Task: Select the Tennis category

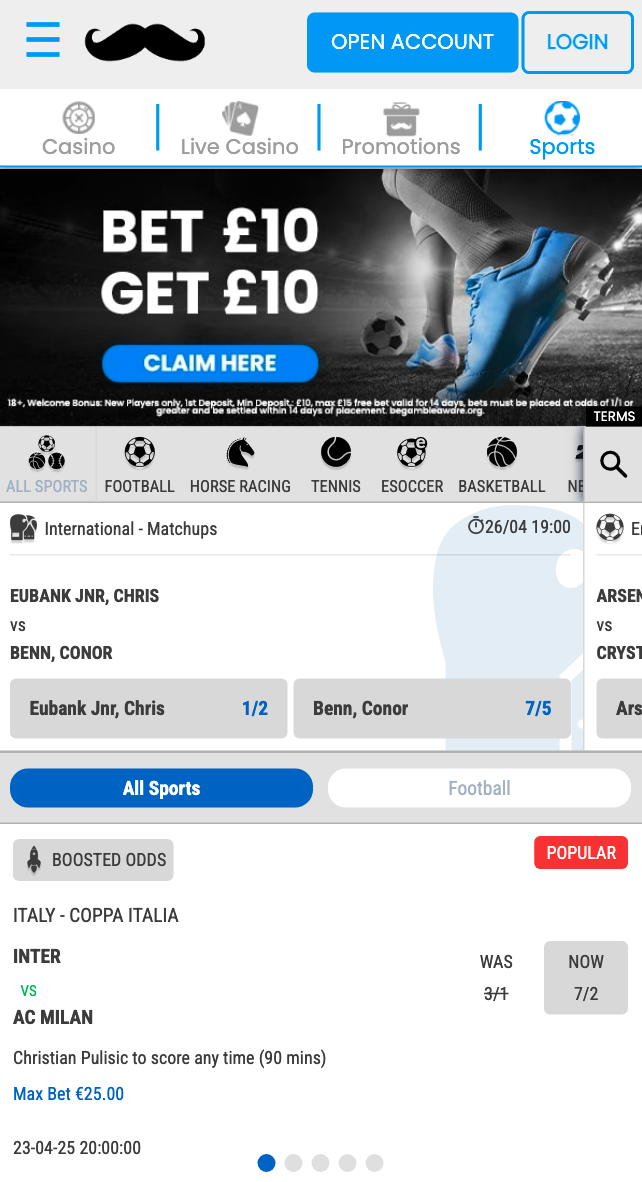Action: (x=336, y=466)
